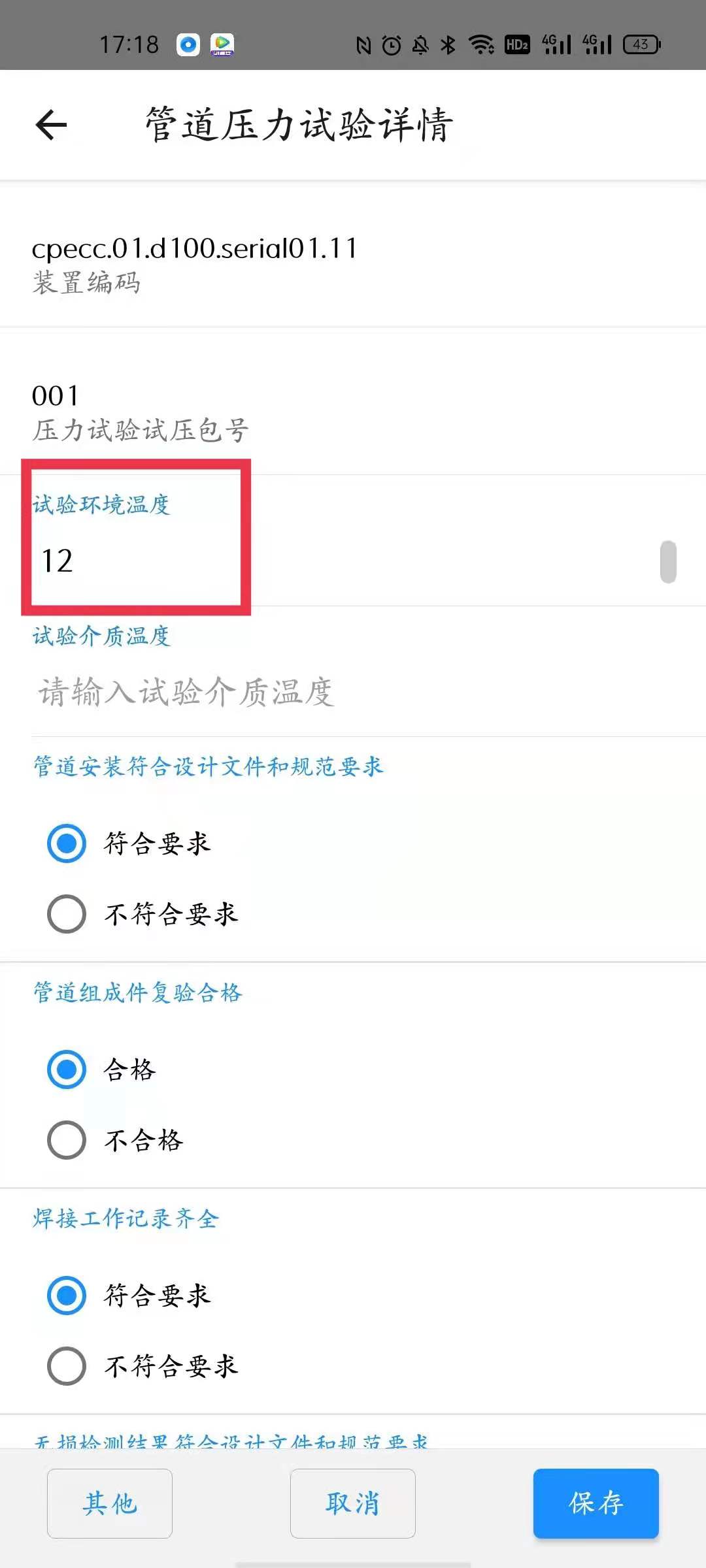Screen dimensions: 706x1568
Task: Select 不符合要求 under 管道安装符合设计文件和规范要求
Action: (x=67, y=914)
